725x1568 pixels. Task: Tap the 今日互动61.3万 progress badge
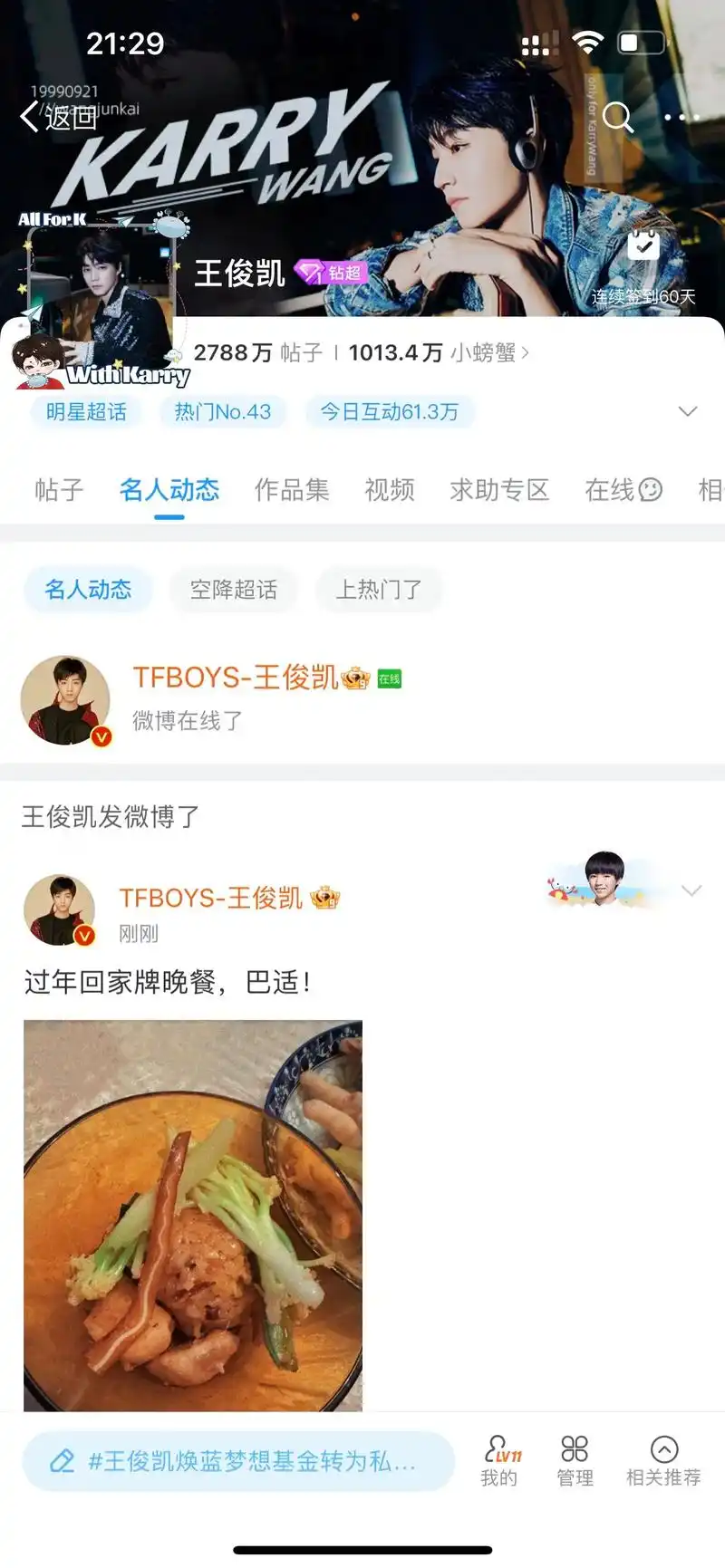[x=389, y=411]
